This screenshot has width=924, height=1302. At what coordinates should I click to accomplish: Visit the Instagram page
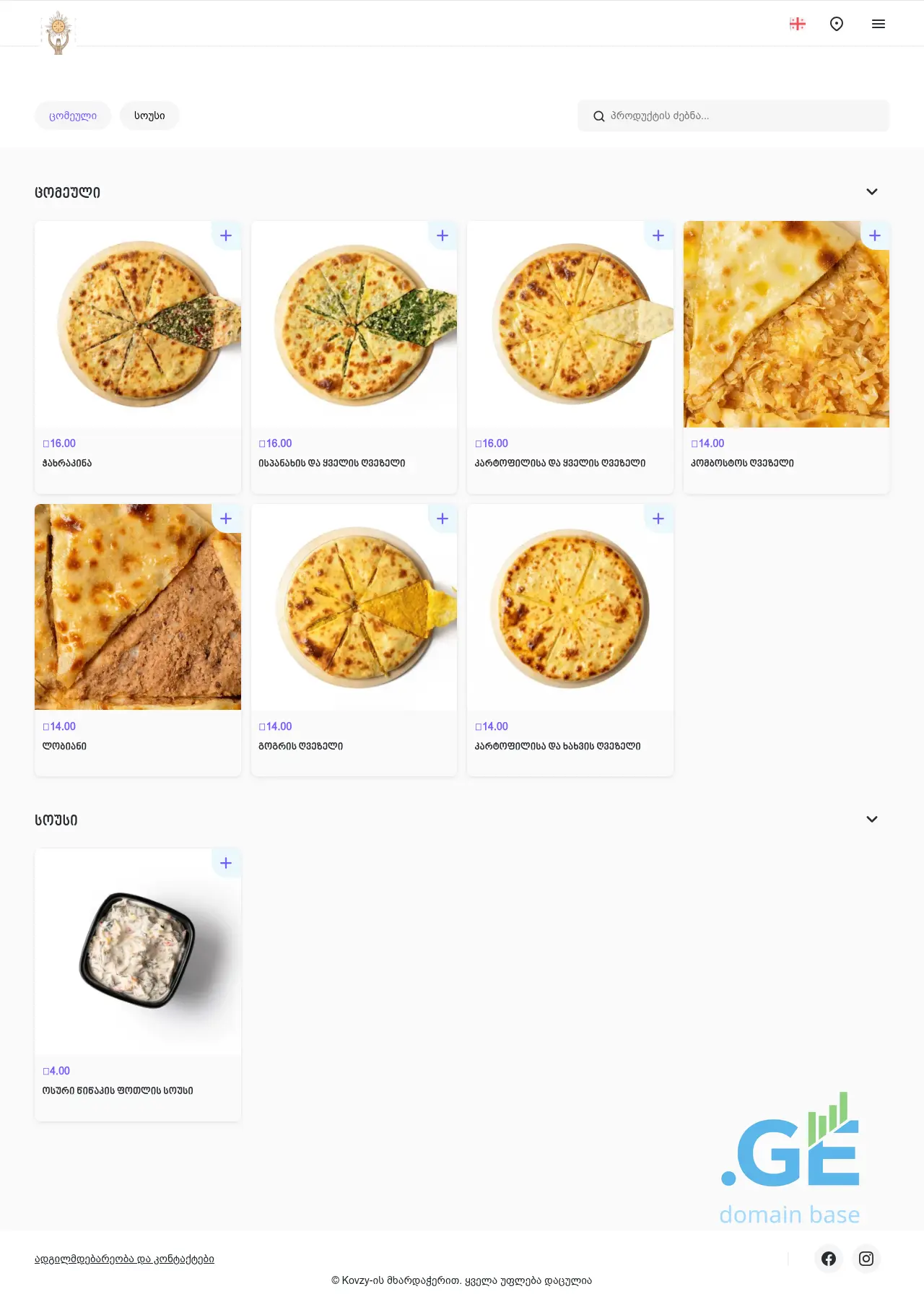coord(866,1259)
